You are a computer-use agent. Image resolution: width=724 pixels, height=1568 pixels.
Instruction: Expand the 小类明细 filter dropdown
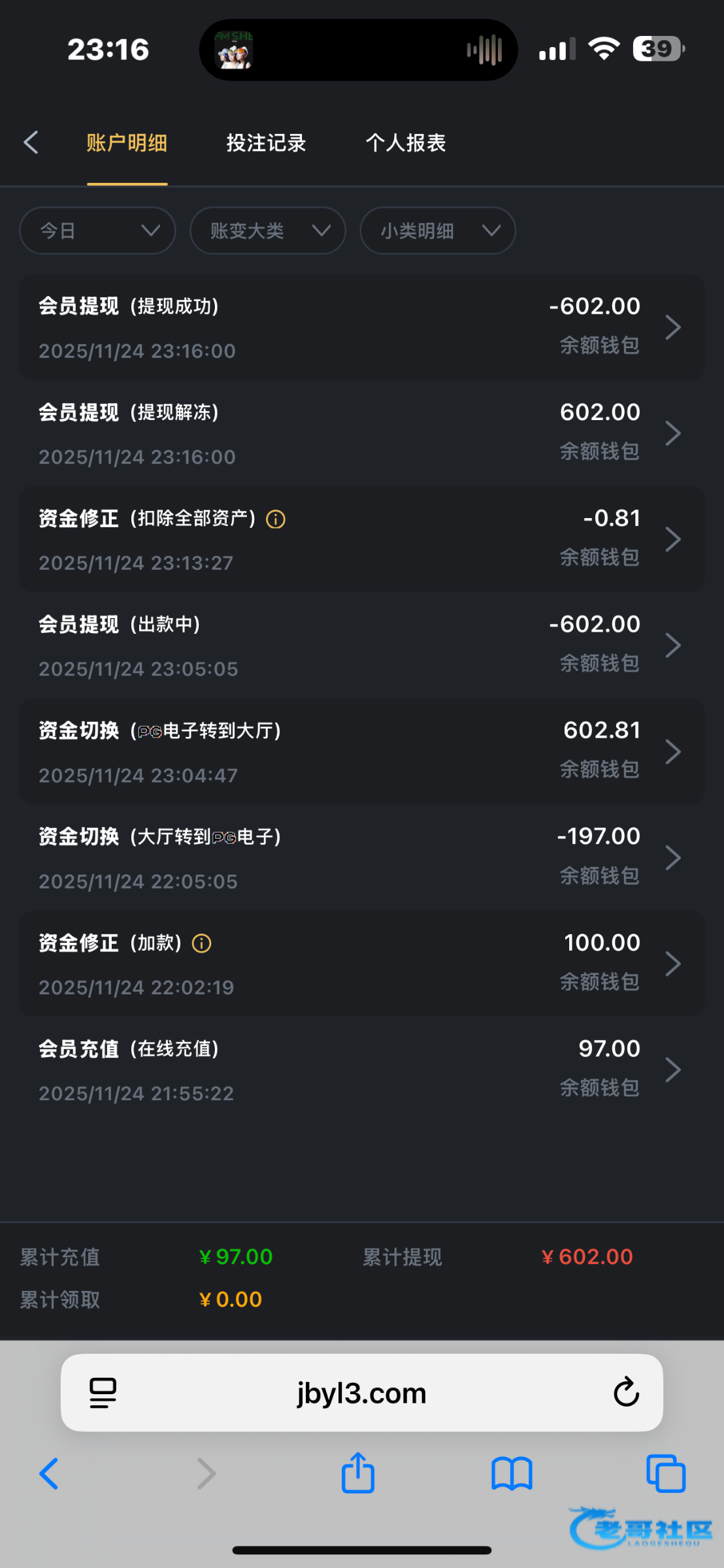pos(437,231)
